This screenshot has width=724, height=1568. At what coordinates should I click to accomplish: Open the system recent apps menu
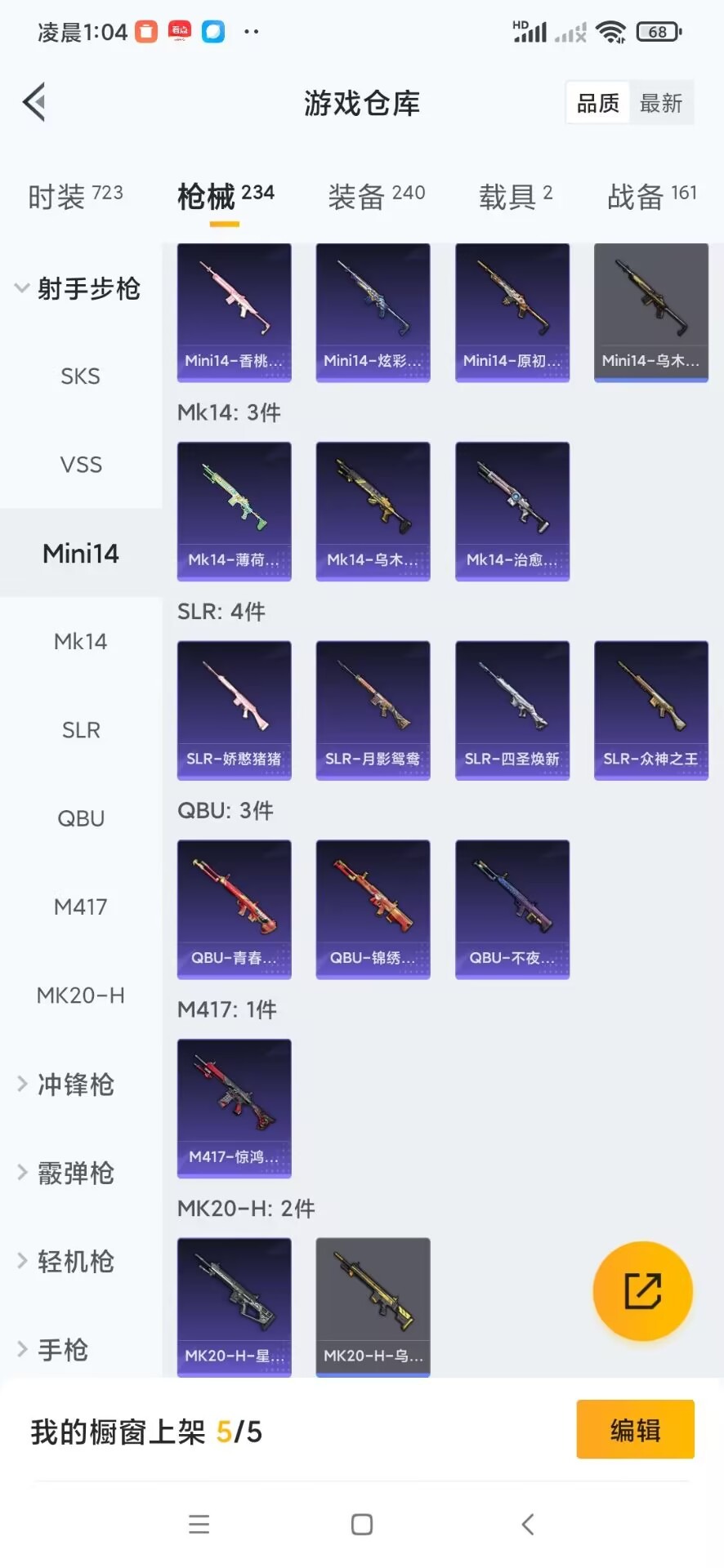199,1525
